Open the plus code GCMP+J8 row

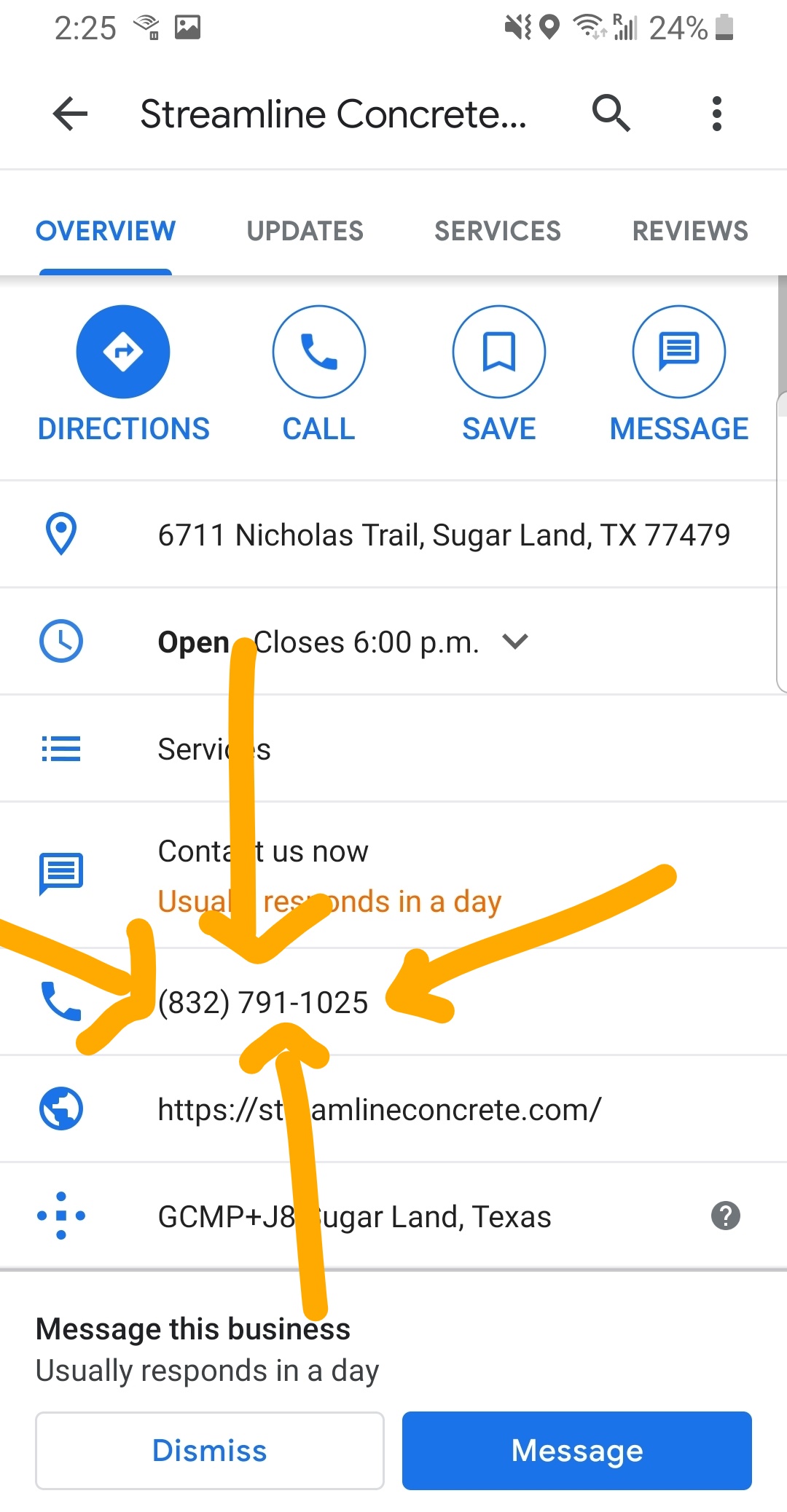[354, 1217]
